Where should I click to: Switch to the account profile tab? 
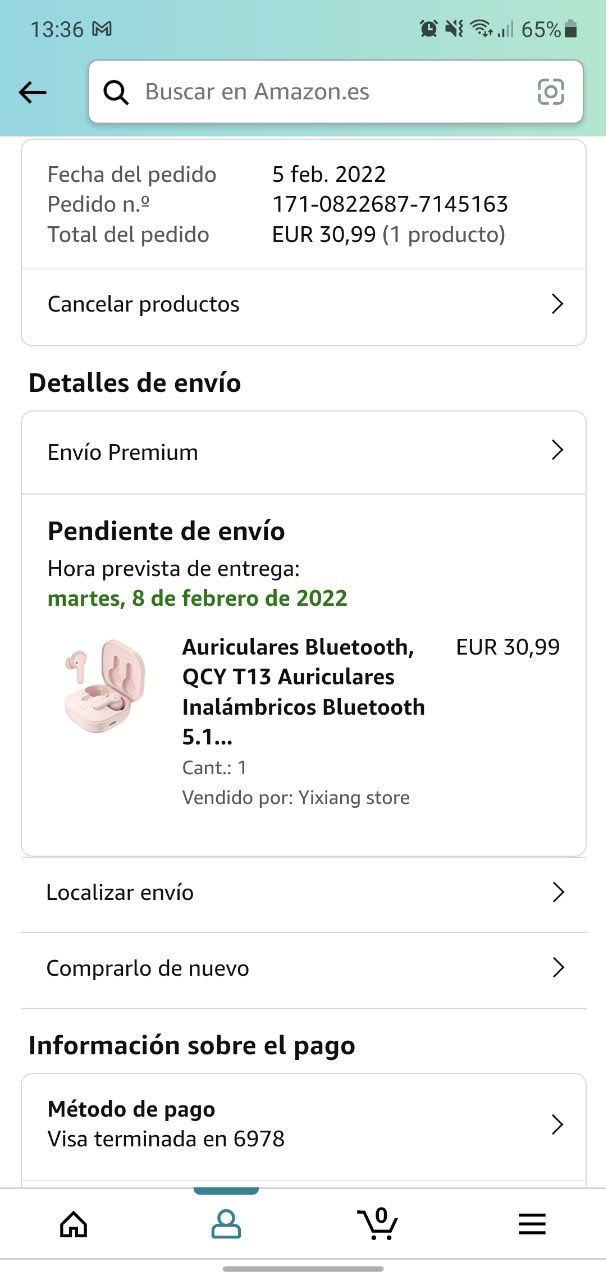pyautogui.click(x=226, y=1224)
